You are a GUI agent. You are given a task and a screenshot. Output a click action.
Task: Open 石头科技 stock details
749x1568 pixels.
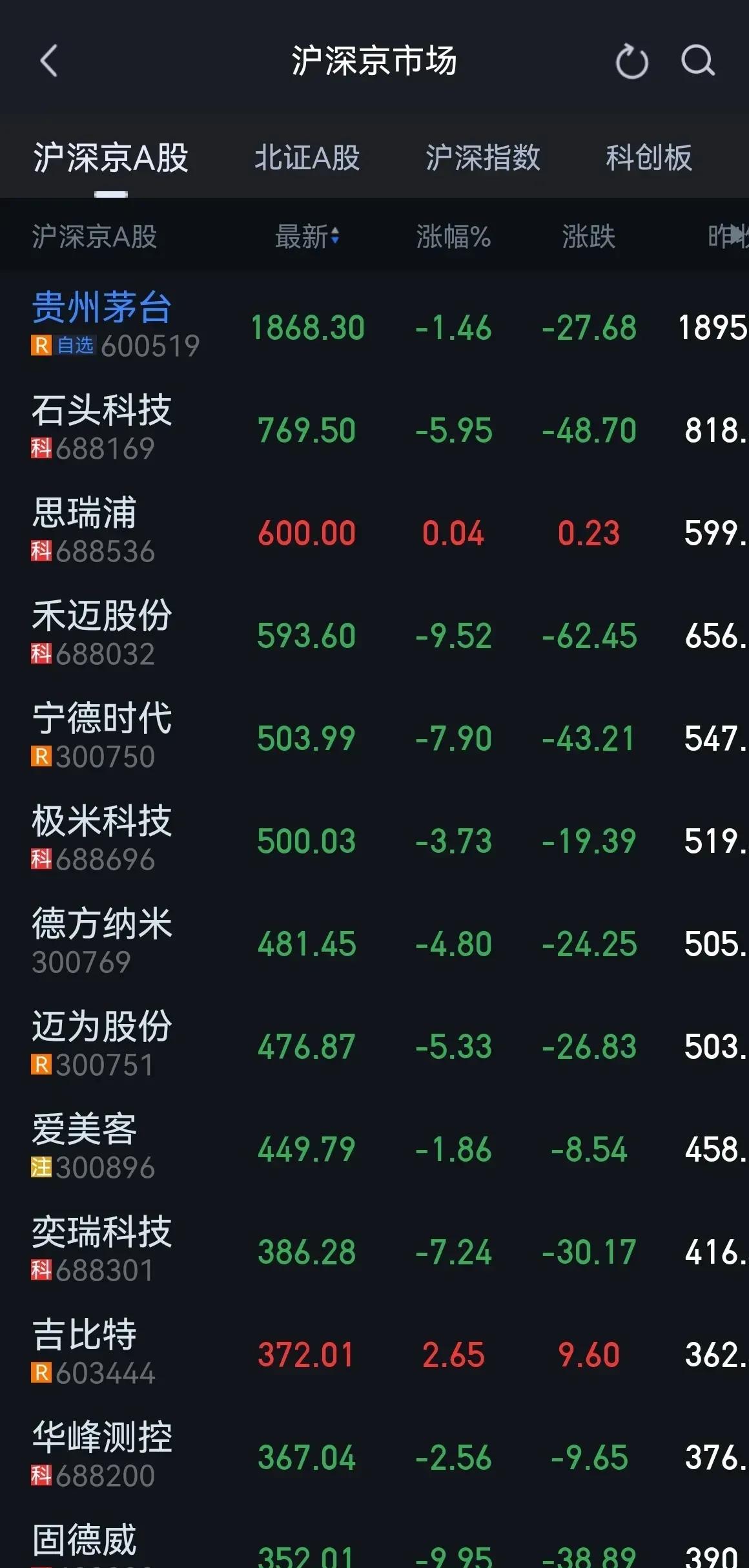click(374, 428)
